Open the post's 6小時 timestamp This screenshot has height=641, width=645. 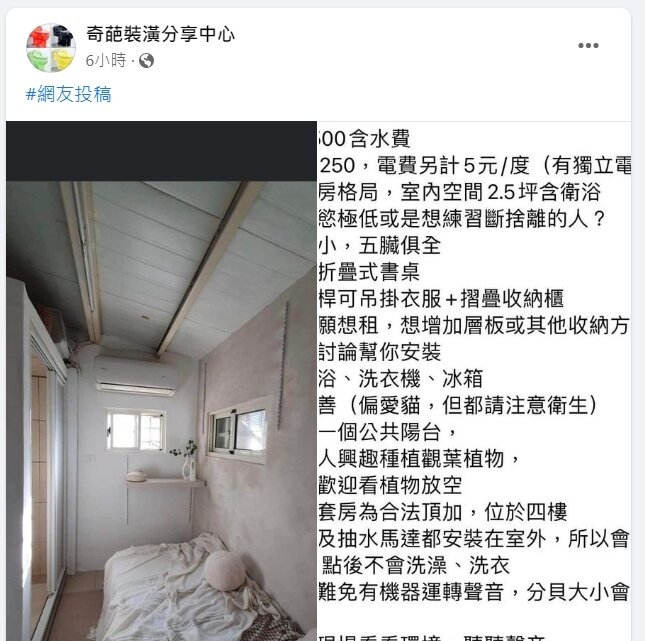coord(105,60)
